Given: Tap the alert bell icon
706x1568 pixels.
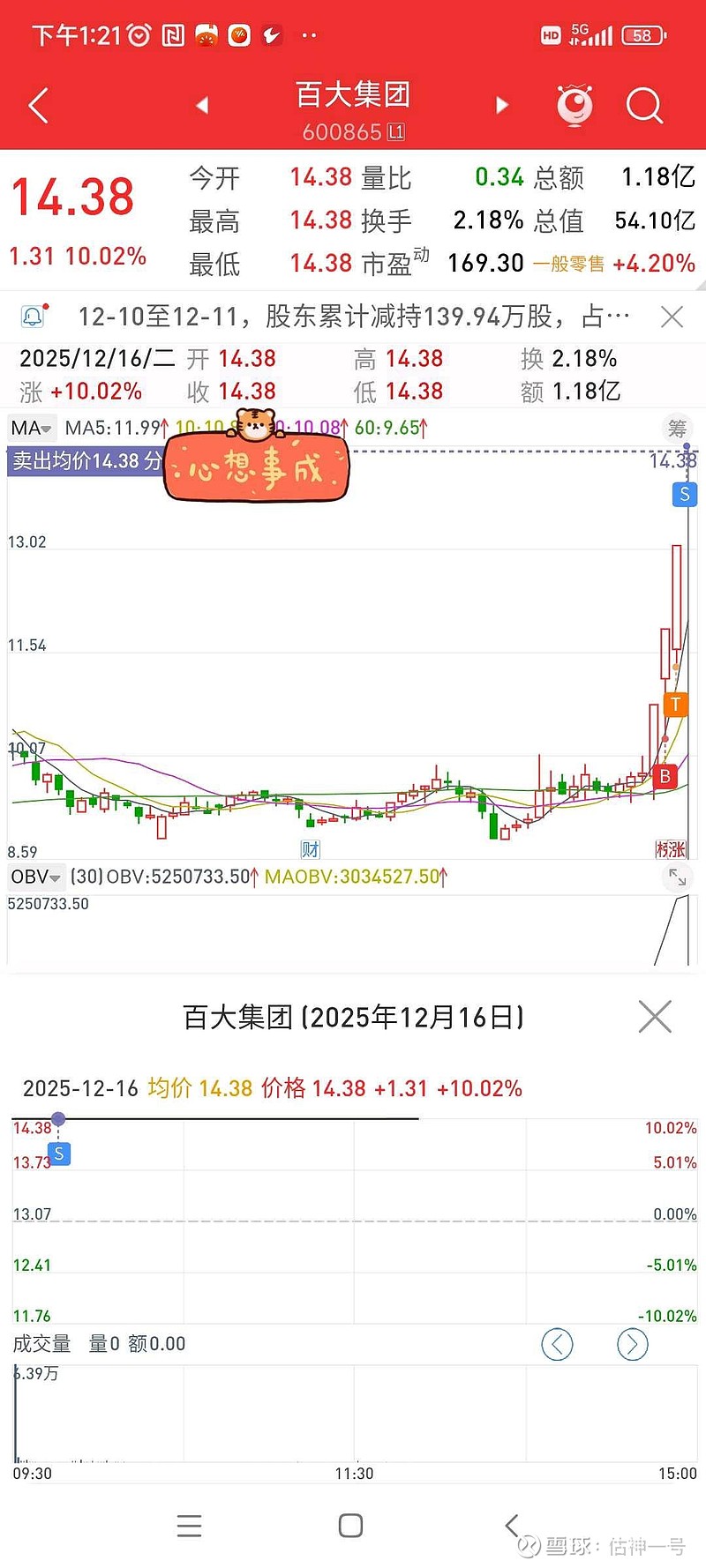Looking at the screenshot, I should pos(33,315).
